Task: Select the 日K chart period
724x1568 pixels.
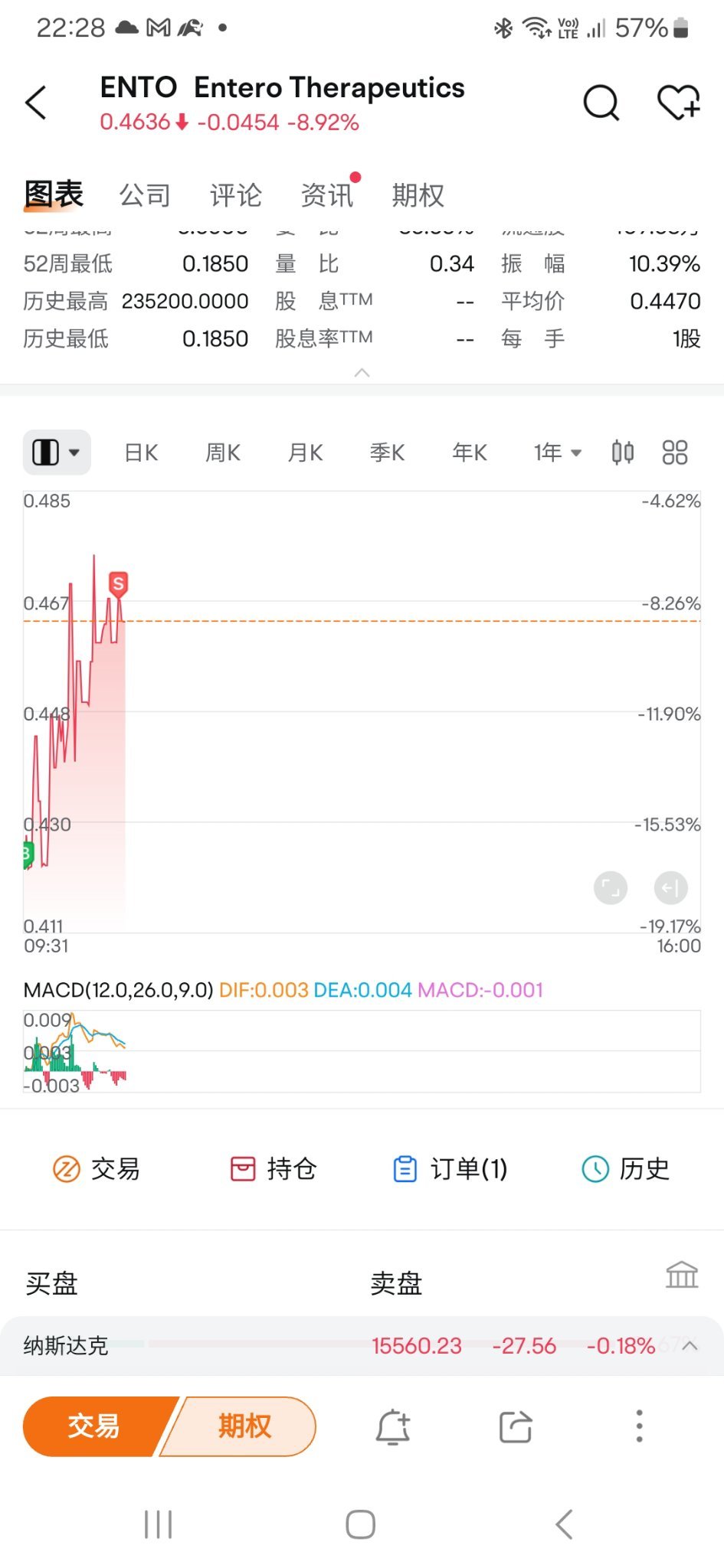Action: (x=141, y=452)
